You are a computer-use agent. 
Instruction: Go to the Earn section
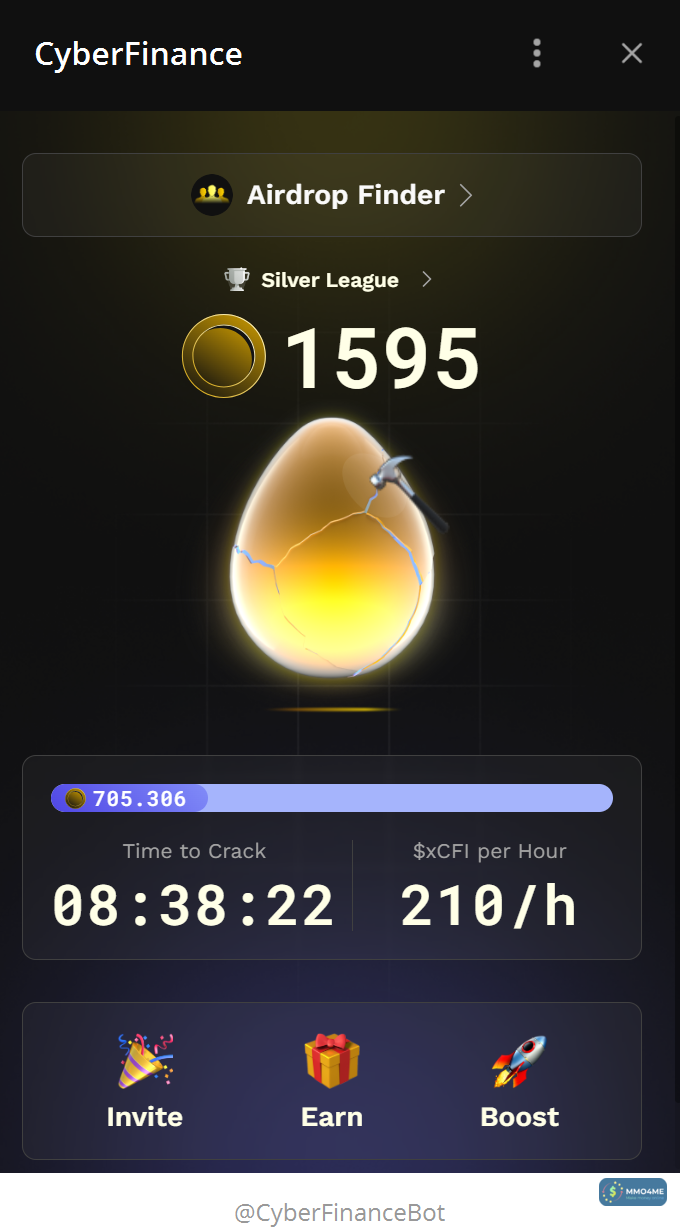pyautogui.click(x=332, y=1082)
